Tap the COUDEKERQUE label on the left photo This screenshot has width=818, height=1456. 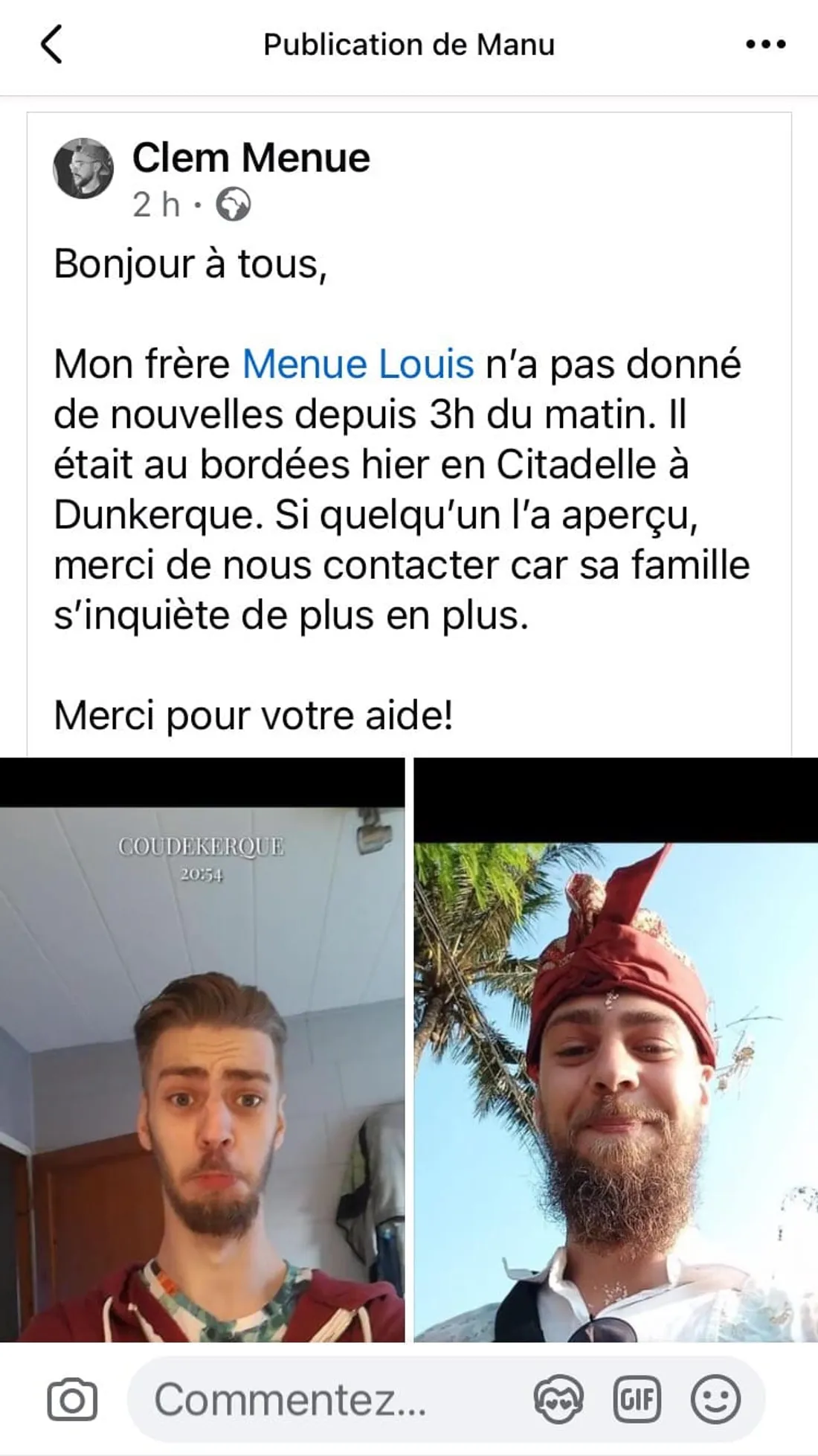pyautogui.click(x=202, y=846)
